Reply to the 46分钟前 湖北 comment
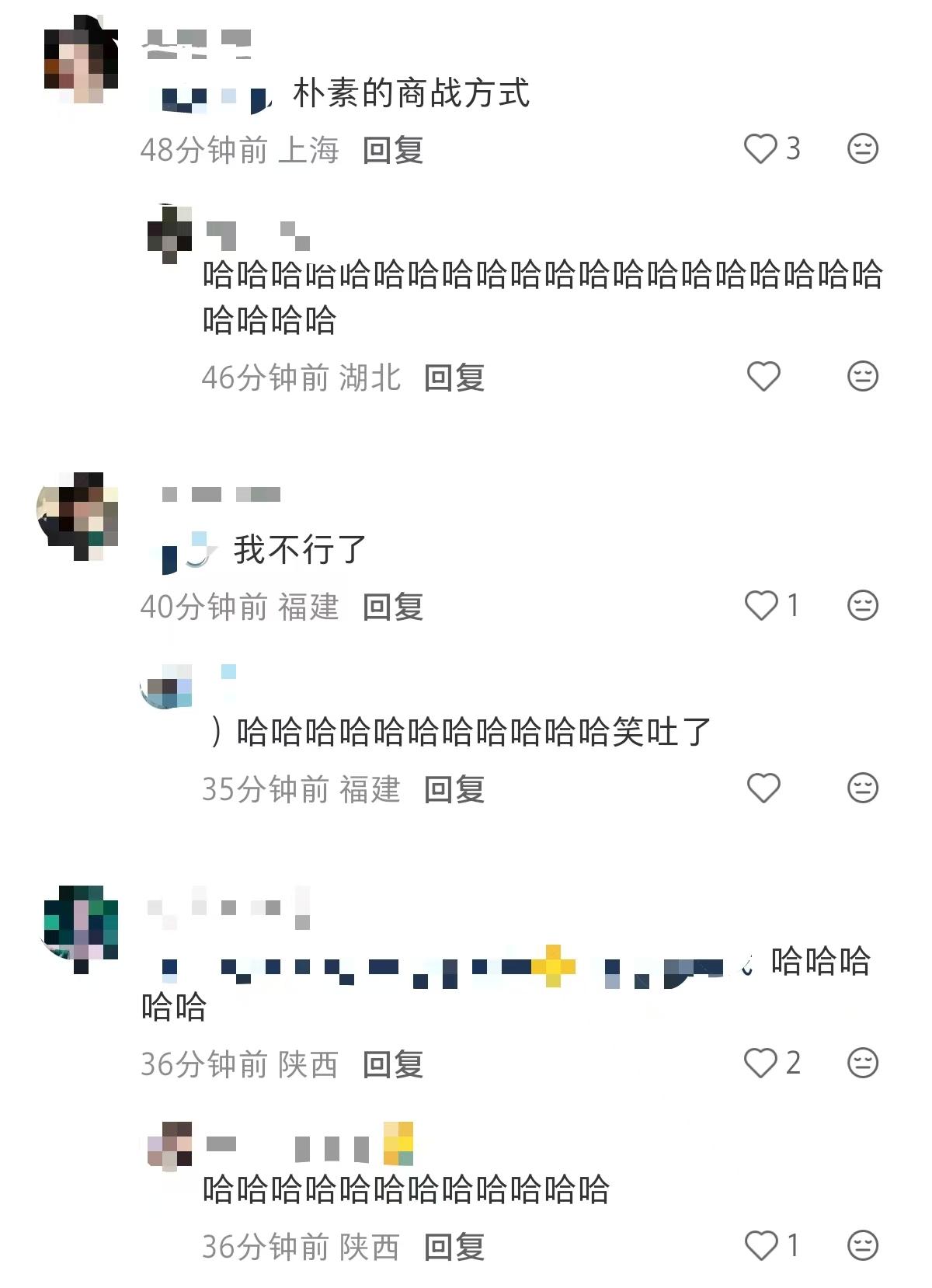 (454, 378)
